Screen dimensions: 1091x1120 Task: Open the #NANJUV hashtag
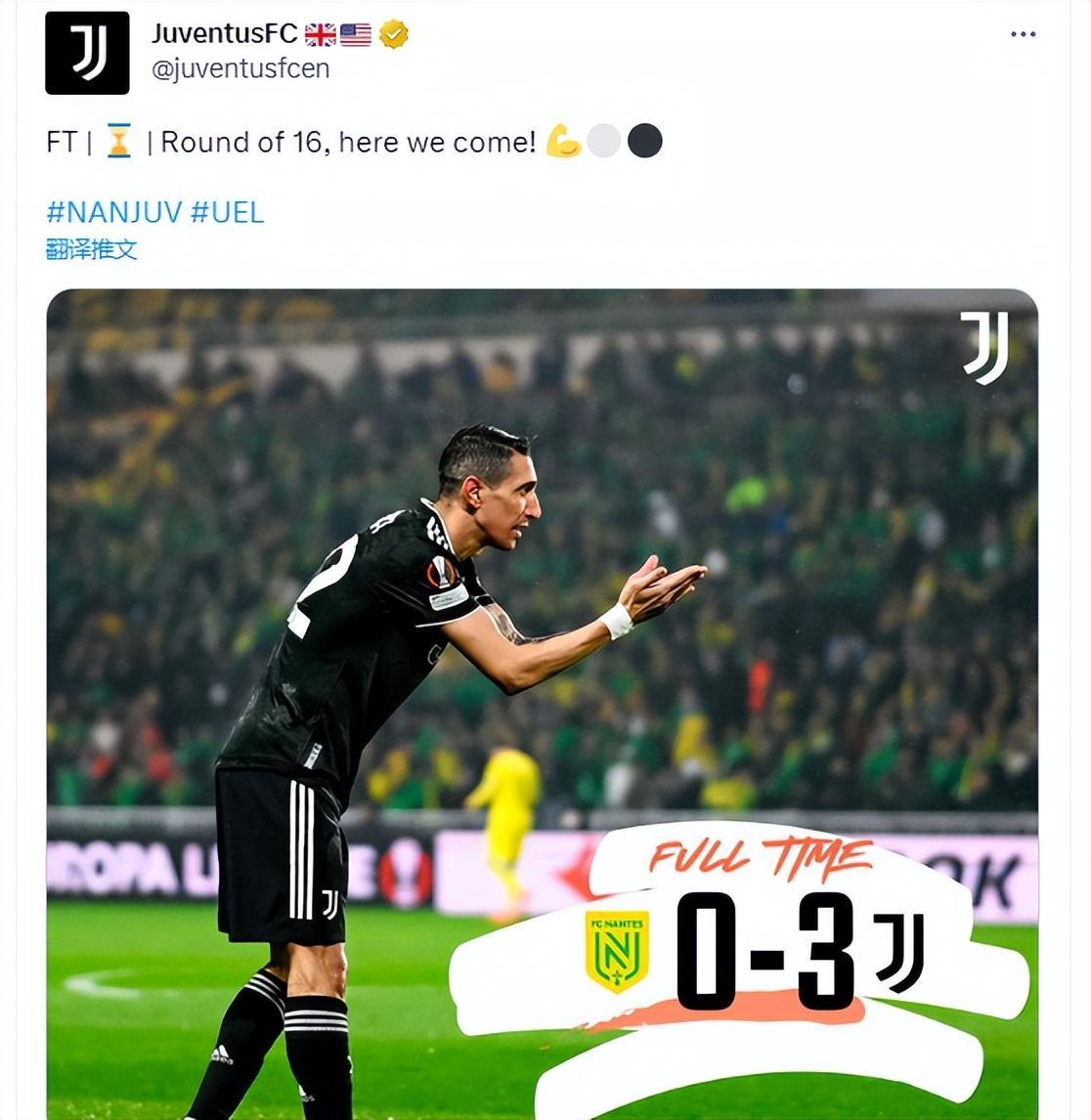pyautogui.click(x=113, y=212)
